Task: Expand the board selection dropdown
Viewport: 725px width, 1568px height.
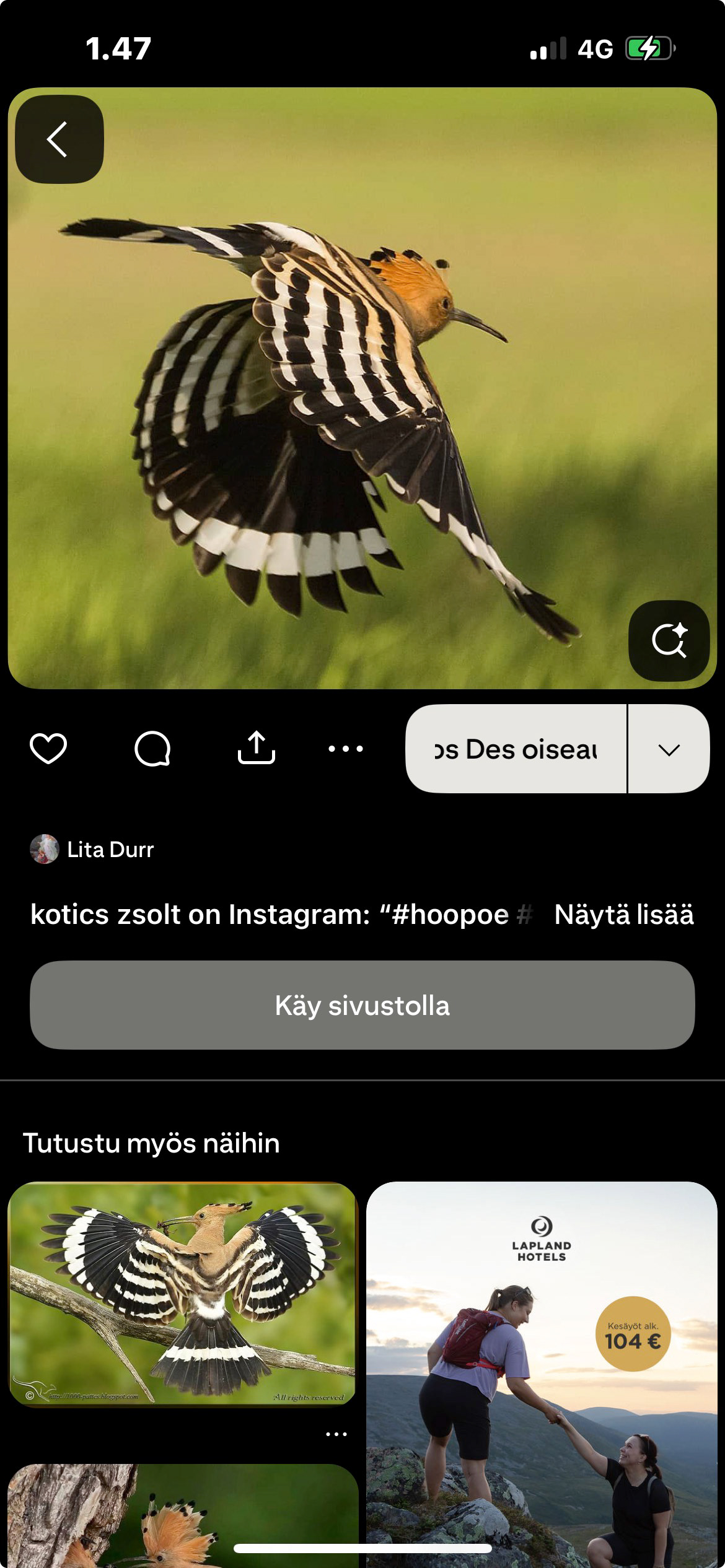Action: click(669, 749)
